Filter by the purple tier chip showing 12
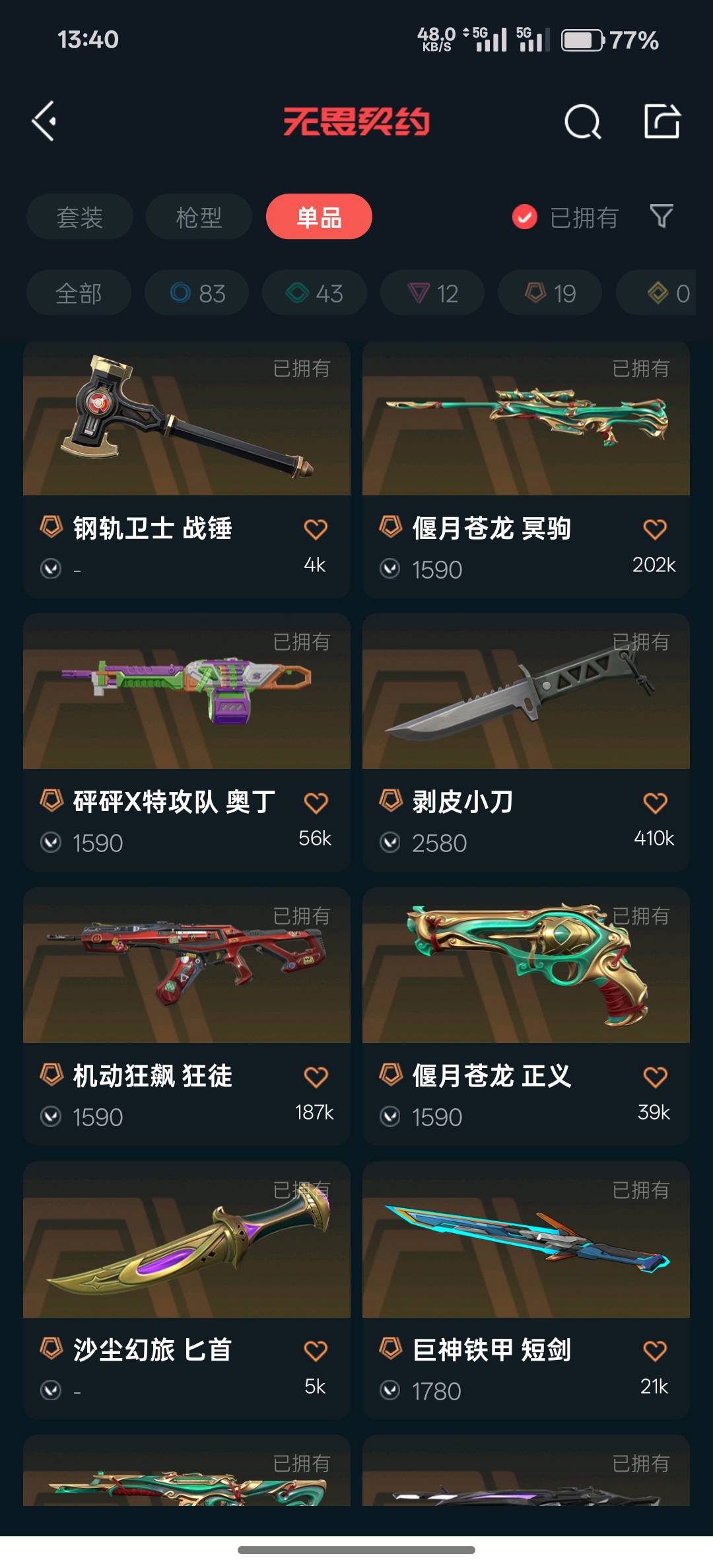The height and width of the screenshot is (1568, 713). pyautogui.click(x=432, y=293)
